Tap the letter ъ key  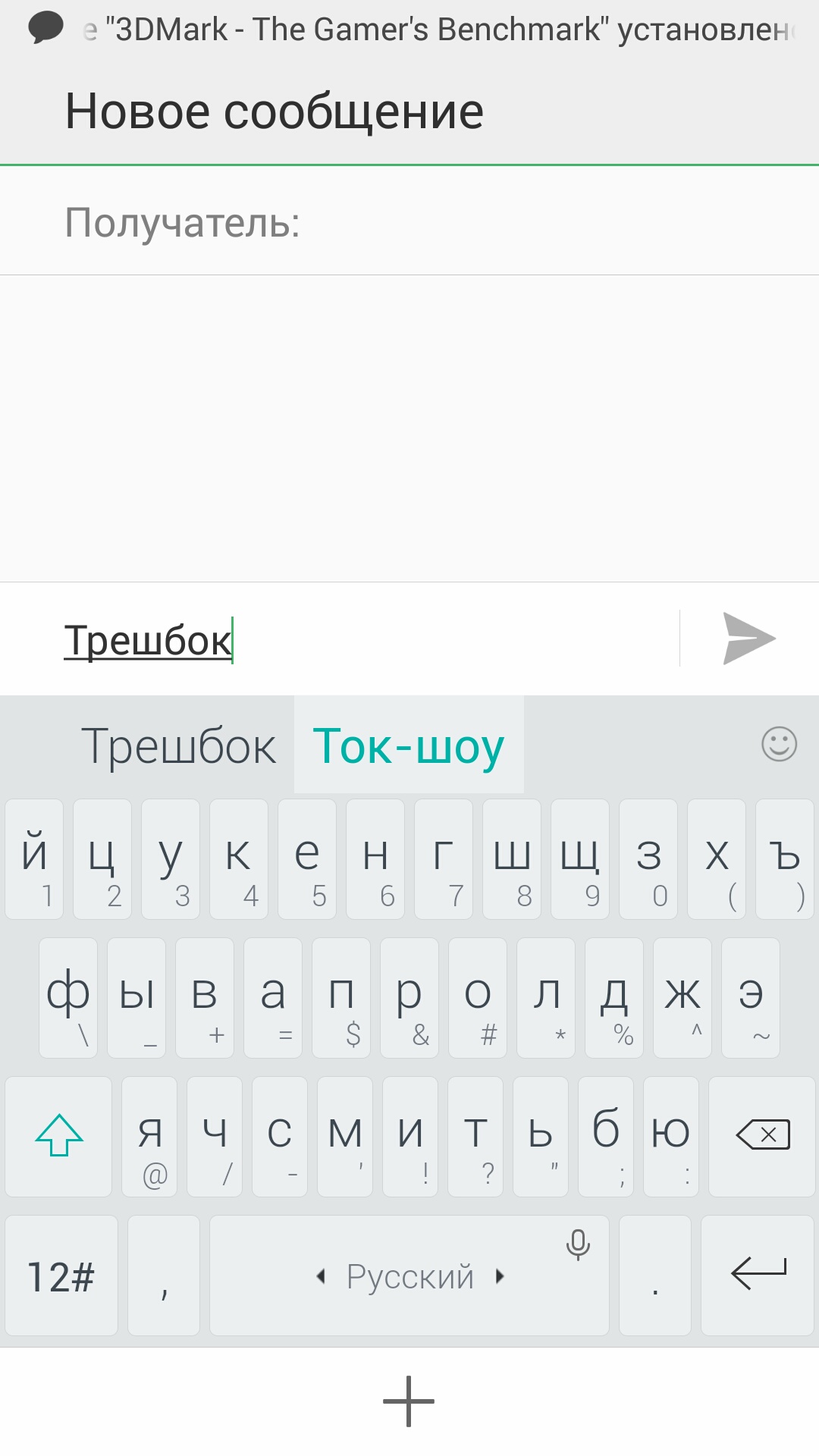pyautogui.click(x=785, y=859)
